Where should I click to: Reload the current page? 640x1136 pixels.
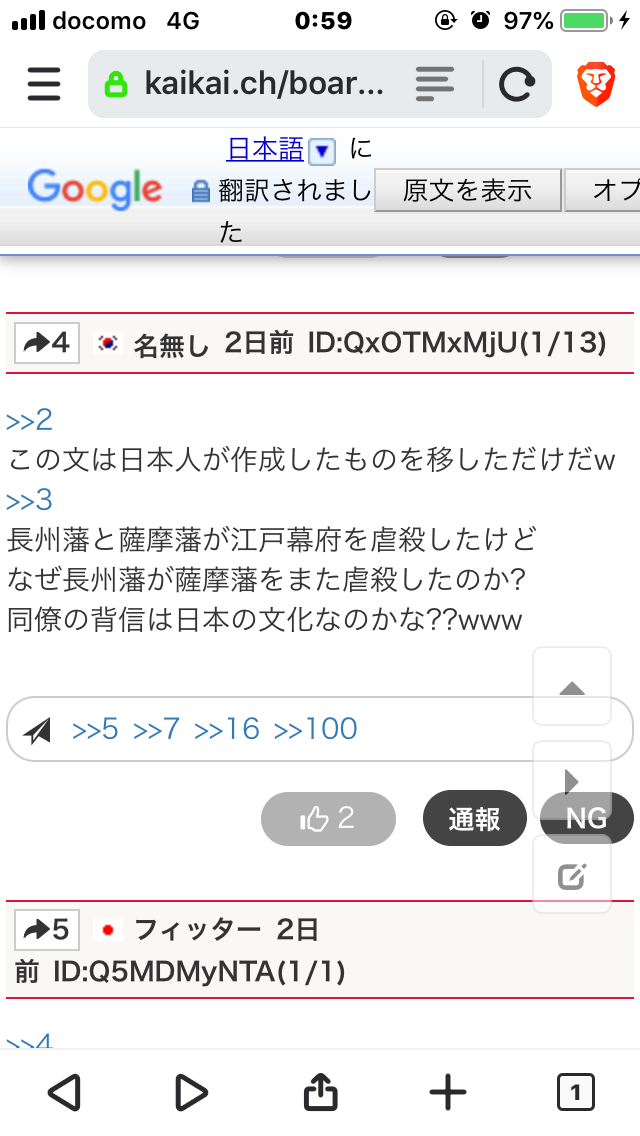tap(516, 85)
